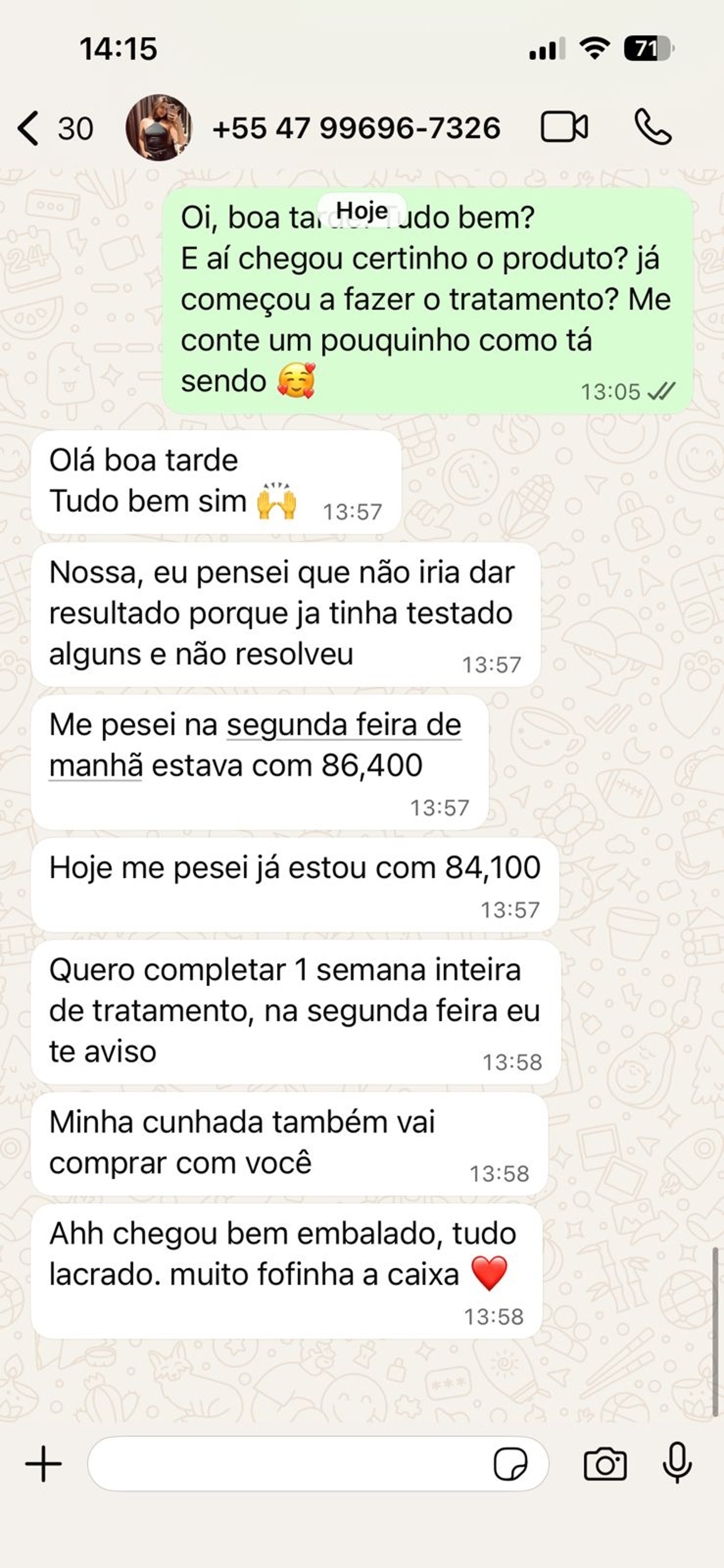Open the attachment plus menu
Screen dimensions: 724x1568
[x=43, y=1464]
